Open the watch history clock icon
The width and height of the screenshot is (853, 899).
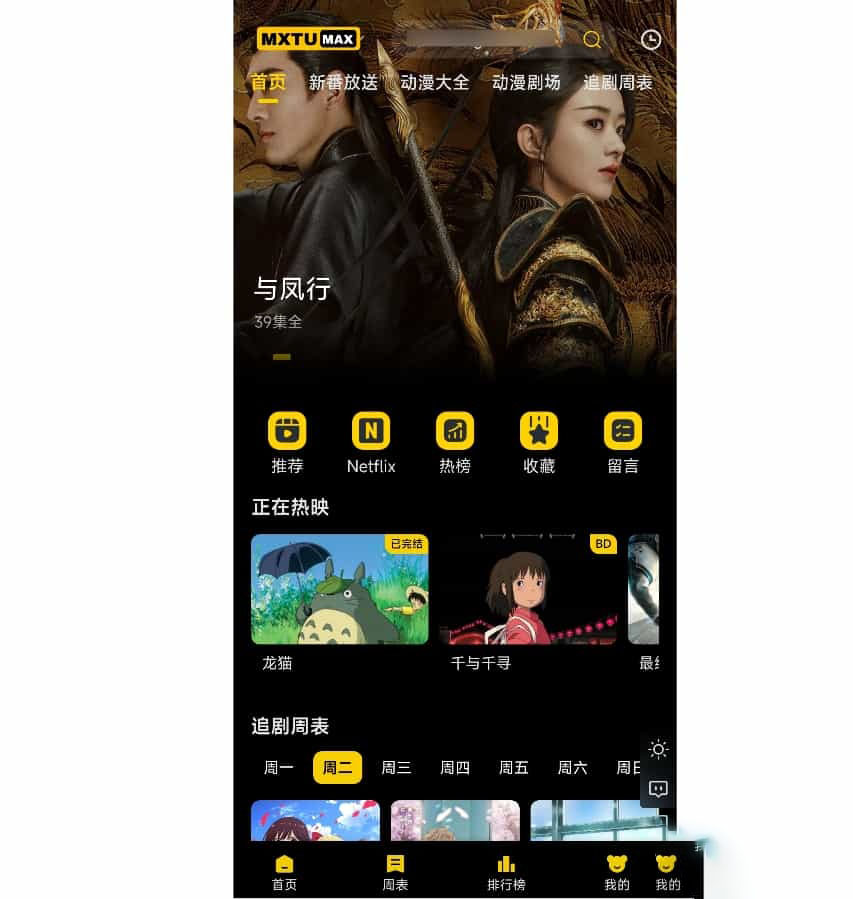651,40
